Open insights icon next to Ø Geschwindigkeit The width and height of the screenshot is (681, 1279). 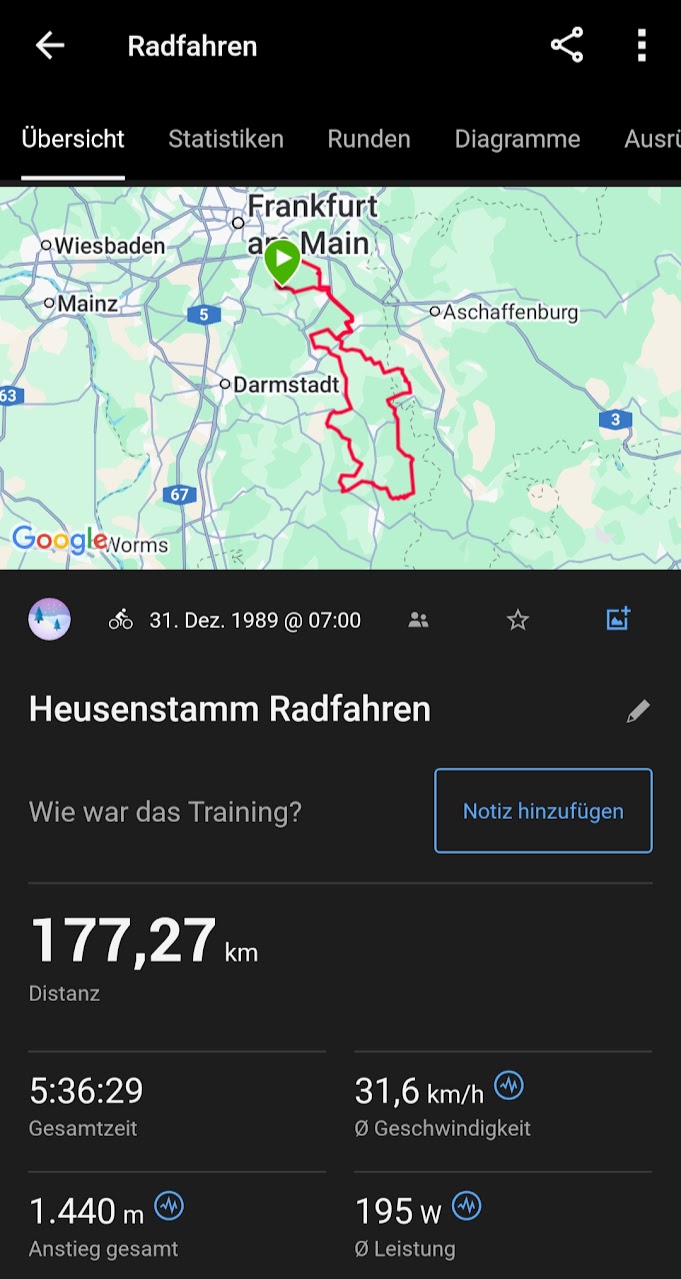tap(509, 1086)
